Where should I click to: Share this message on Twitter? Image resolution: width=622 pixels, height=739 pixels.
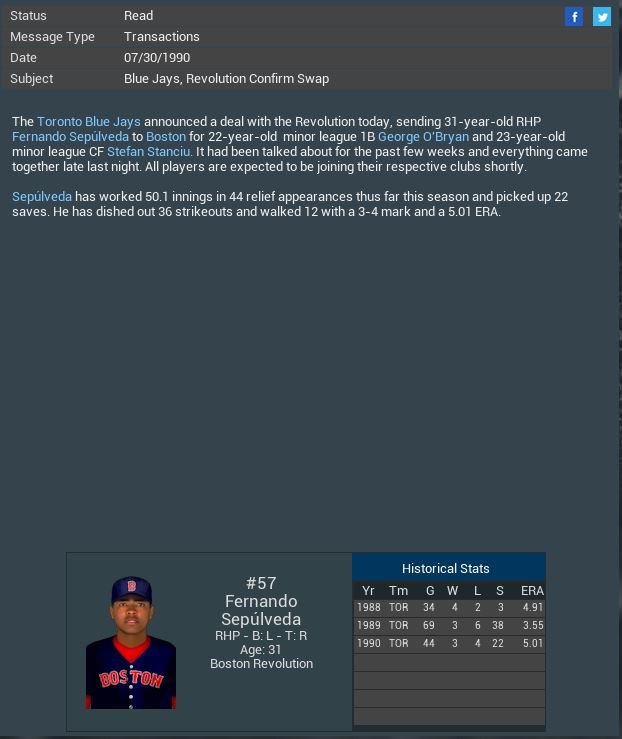pyautogui.click(x=602, y=16)
